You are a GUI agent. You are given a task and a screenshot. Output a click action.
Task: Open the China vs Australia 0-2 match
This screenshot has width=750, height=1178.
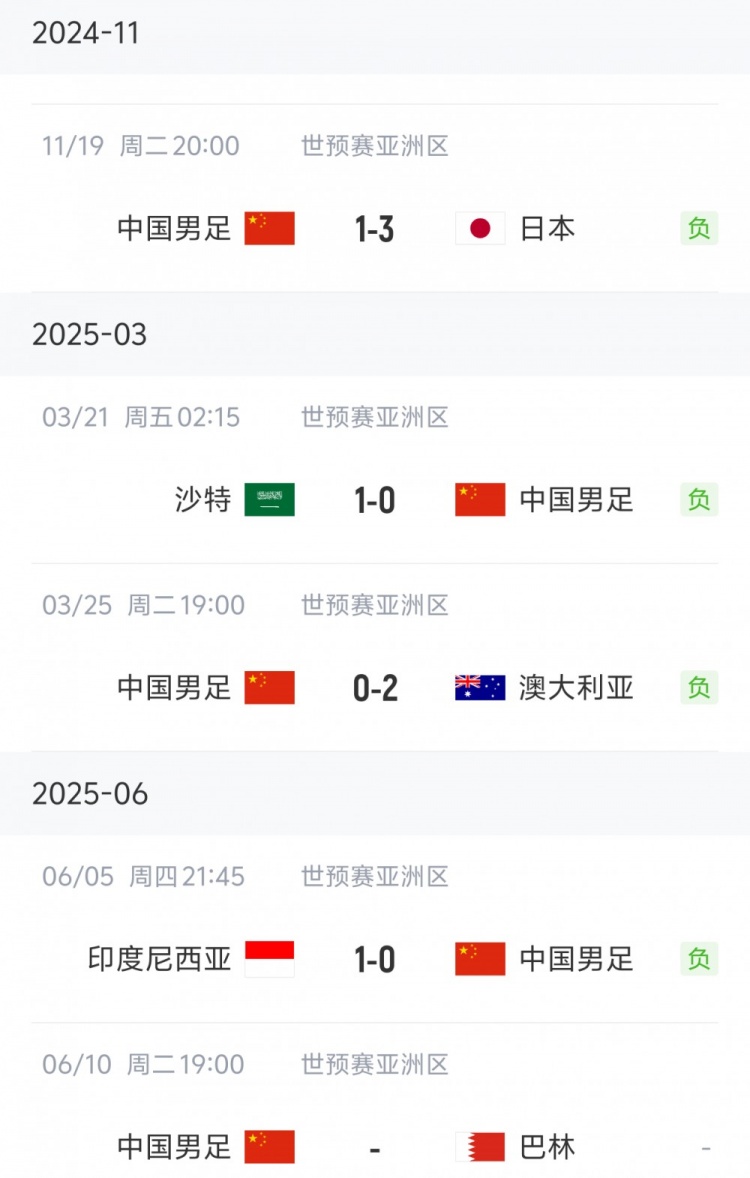pyautogui.click(x=375, y=688)
